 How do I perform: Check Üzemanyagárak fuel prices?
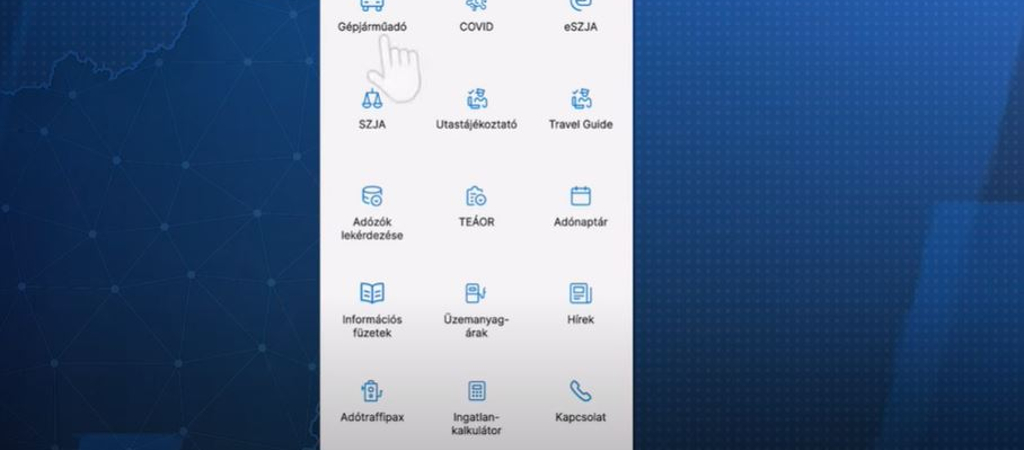[476, 307]
